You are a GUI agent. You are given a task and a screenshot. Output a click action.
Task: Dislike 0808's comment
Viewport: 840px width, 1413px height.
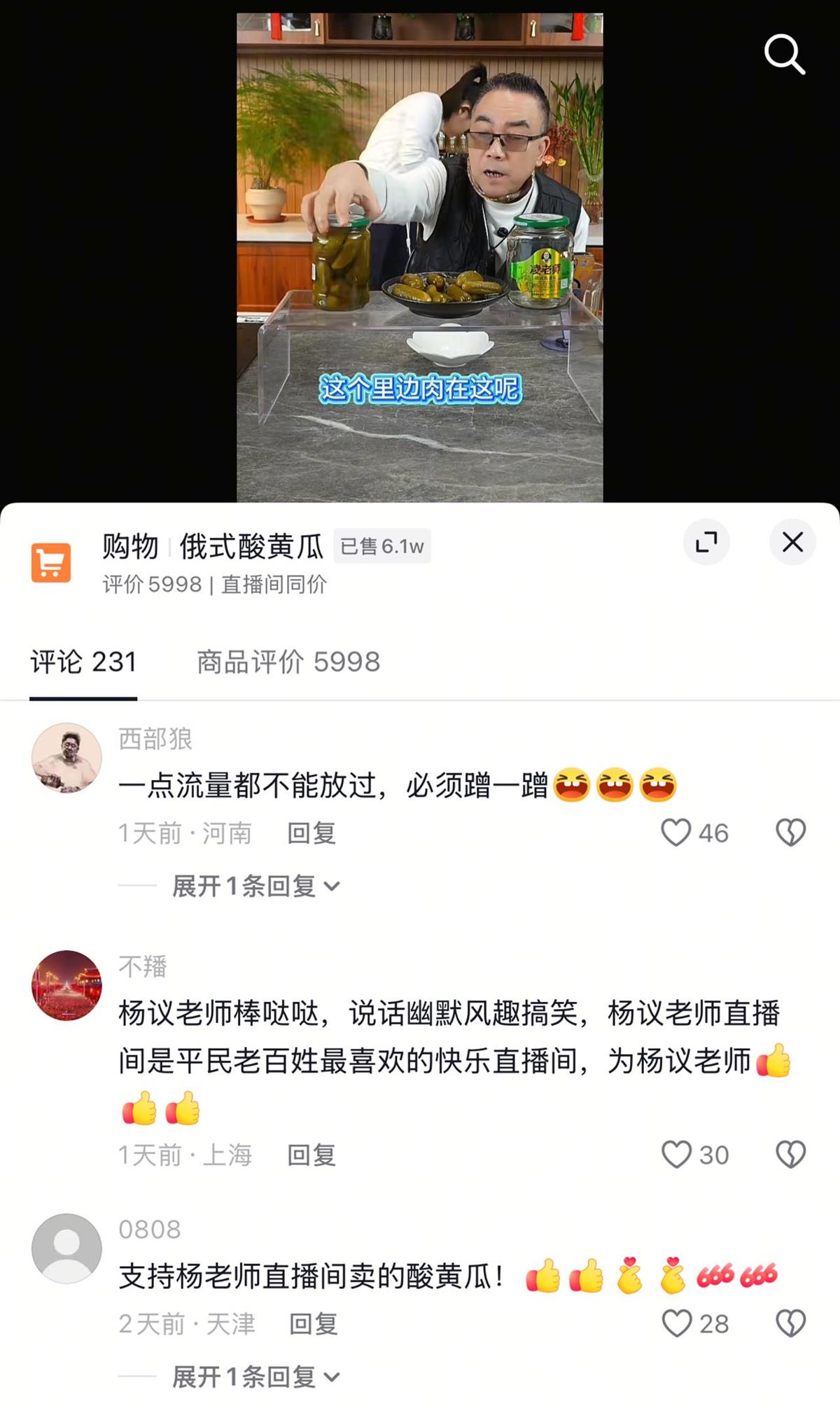(x=791, y=1323)
